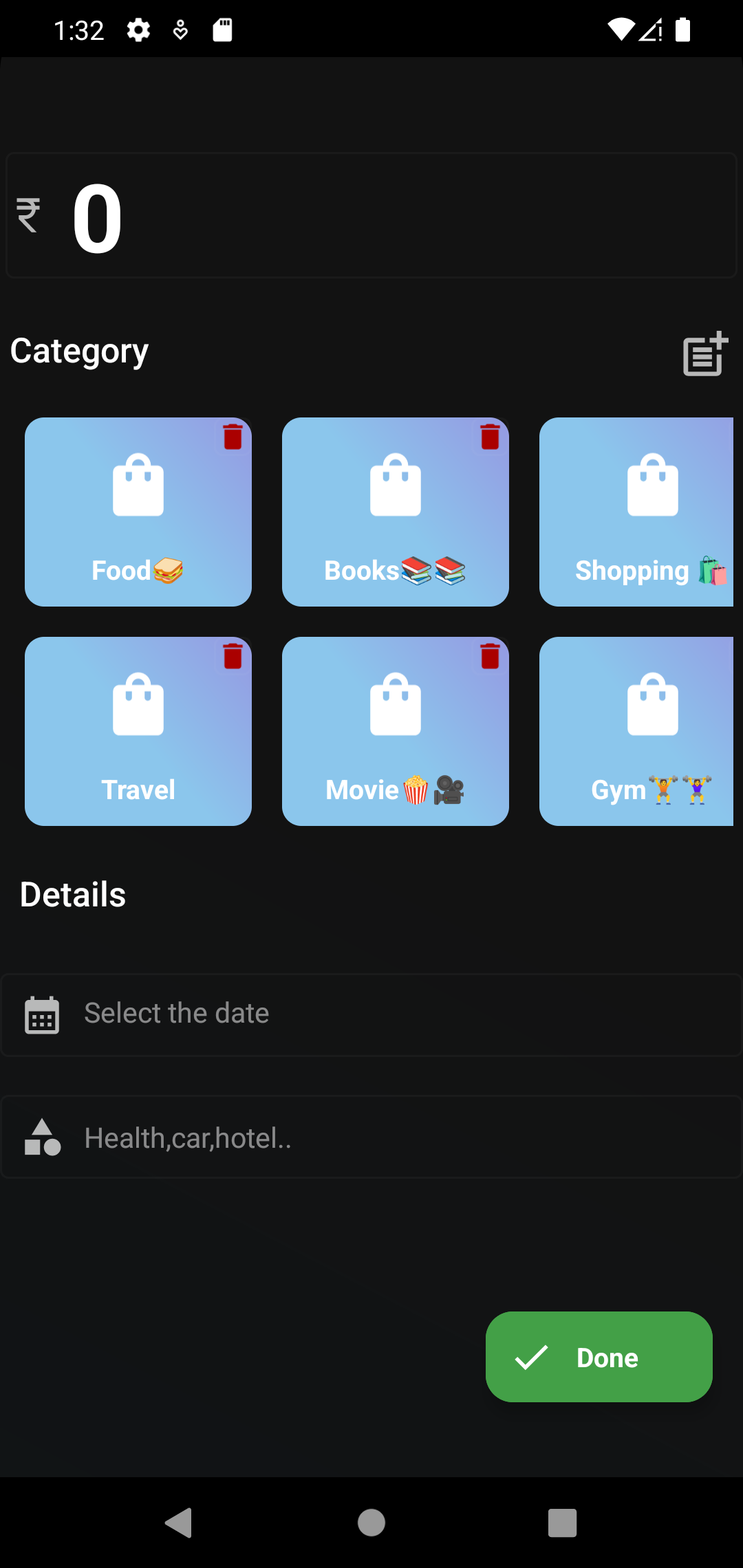This screenshot has height=1568, width=743.
Task: Select the Food category card
Action: click(138, 512)
